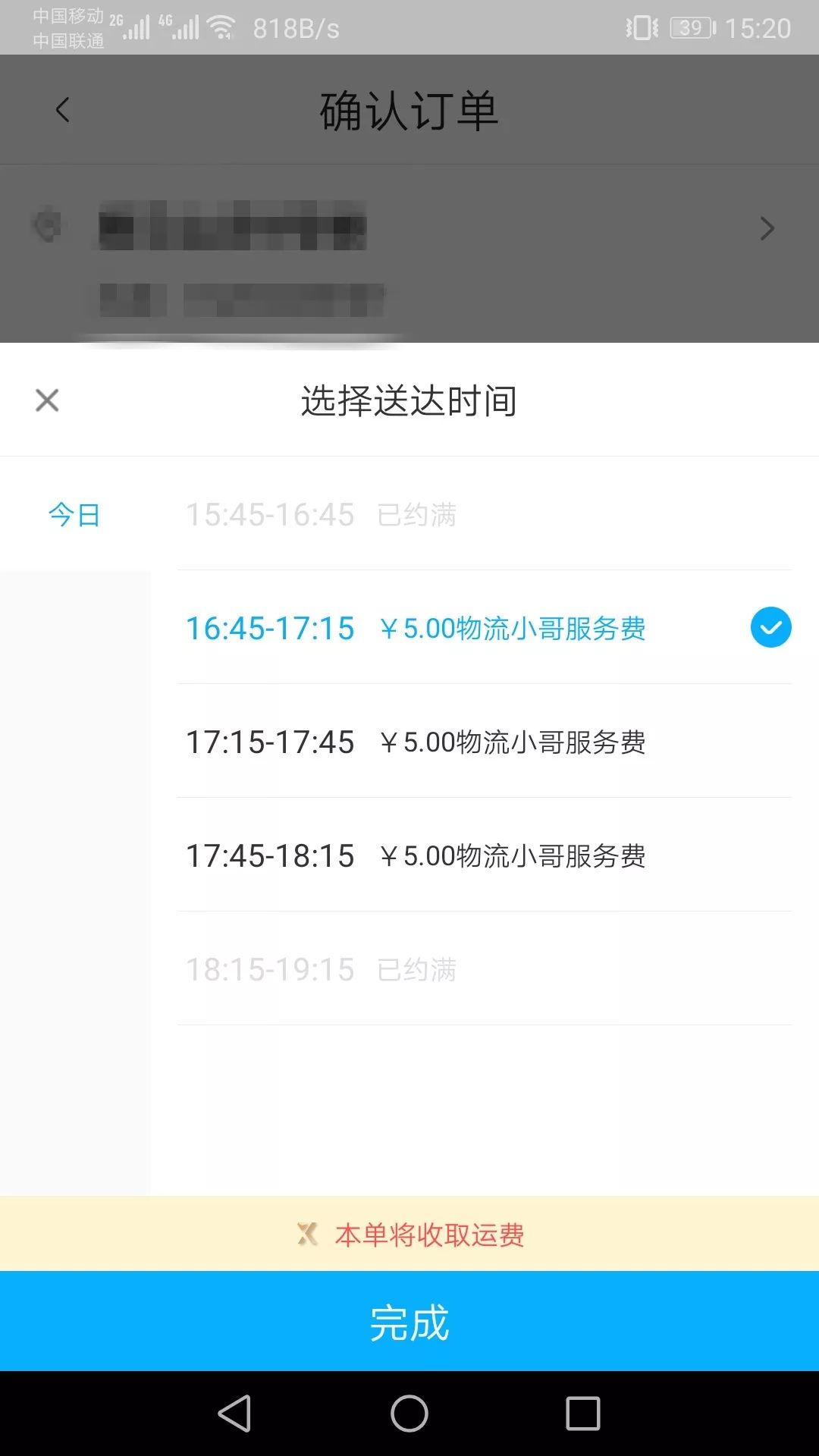
Task: Tap the back arrow on 确认订单 page
Action: pyautogui.click(x=61, y=109)
